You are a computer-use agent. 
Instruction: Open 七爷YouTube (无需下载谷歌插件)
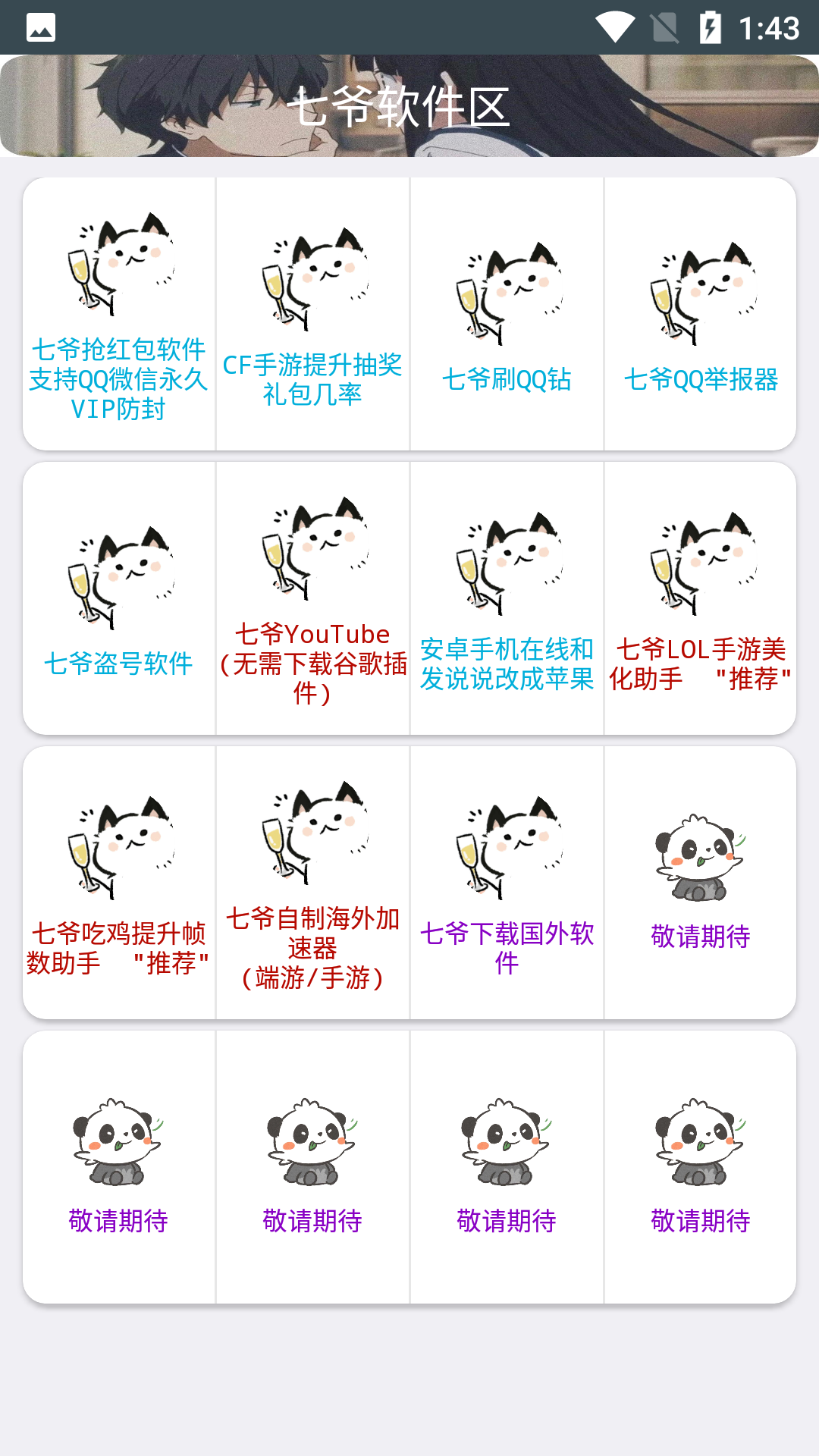(x=312, y=599)
